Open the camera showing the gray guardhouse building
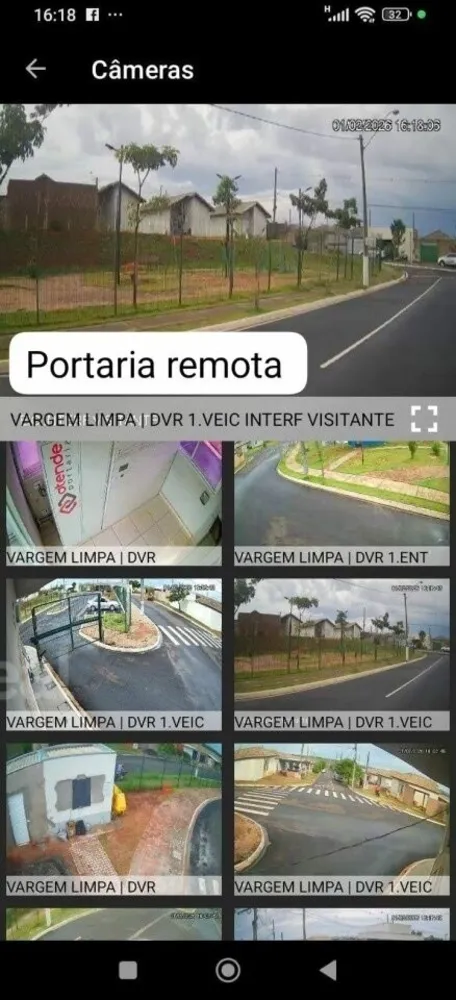This screenshot has height=1000, width=456. click(x=114, y=819)
